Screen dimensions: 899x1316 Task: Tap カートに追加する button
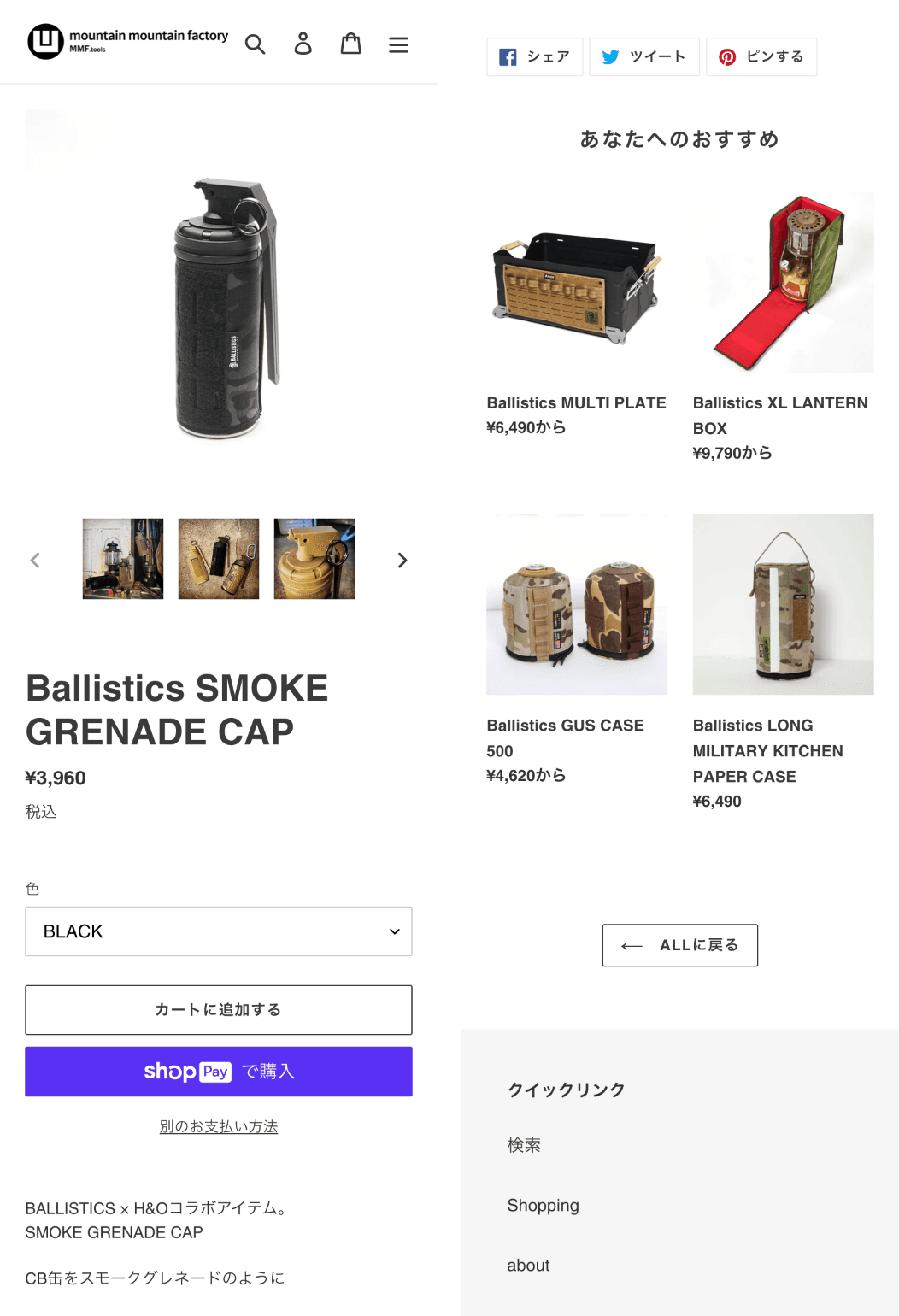[219, 1009]
